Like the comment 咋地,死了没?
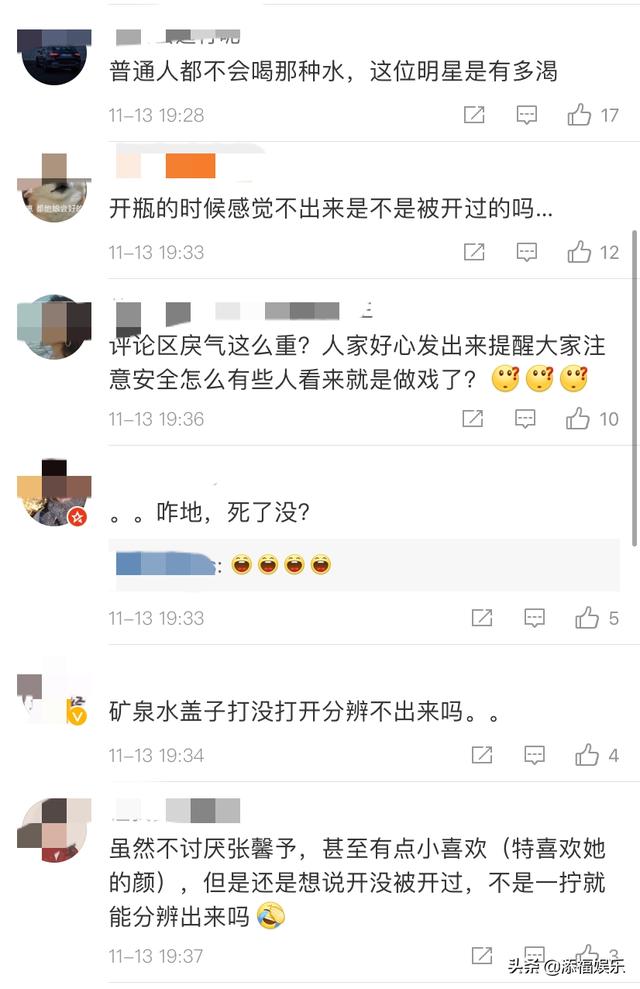The width and height of the screenshot is (640, 989). click(587, 618)
